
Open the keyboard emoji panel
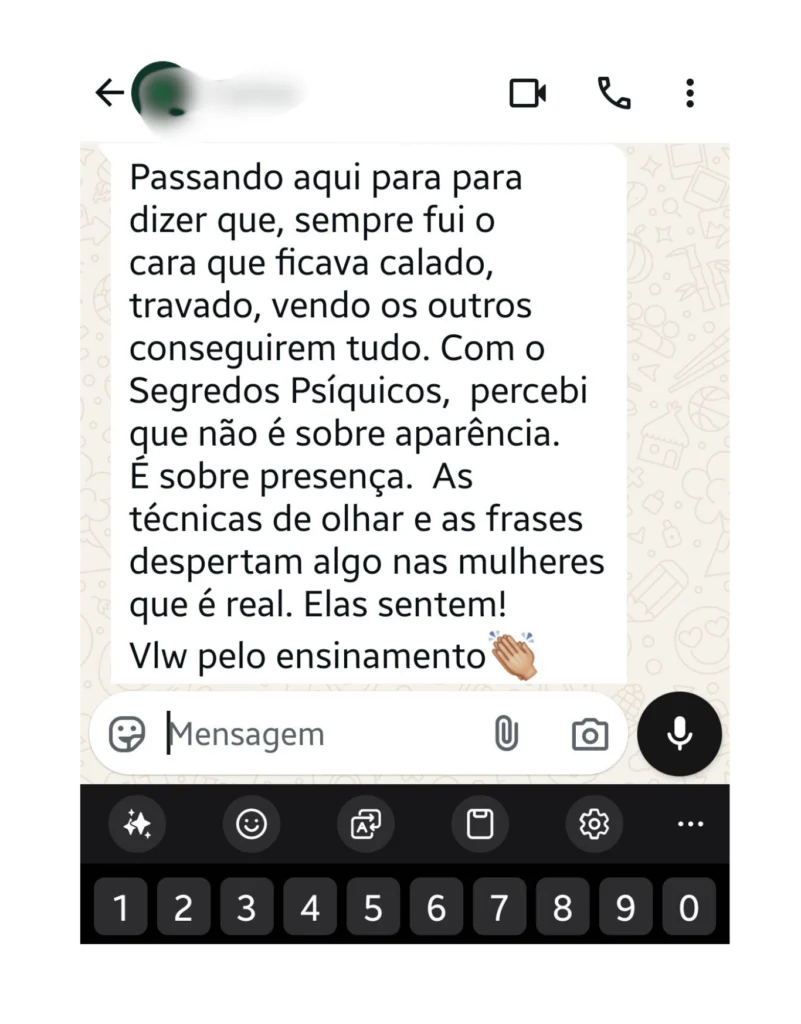[251, 824]
